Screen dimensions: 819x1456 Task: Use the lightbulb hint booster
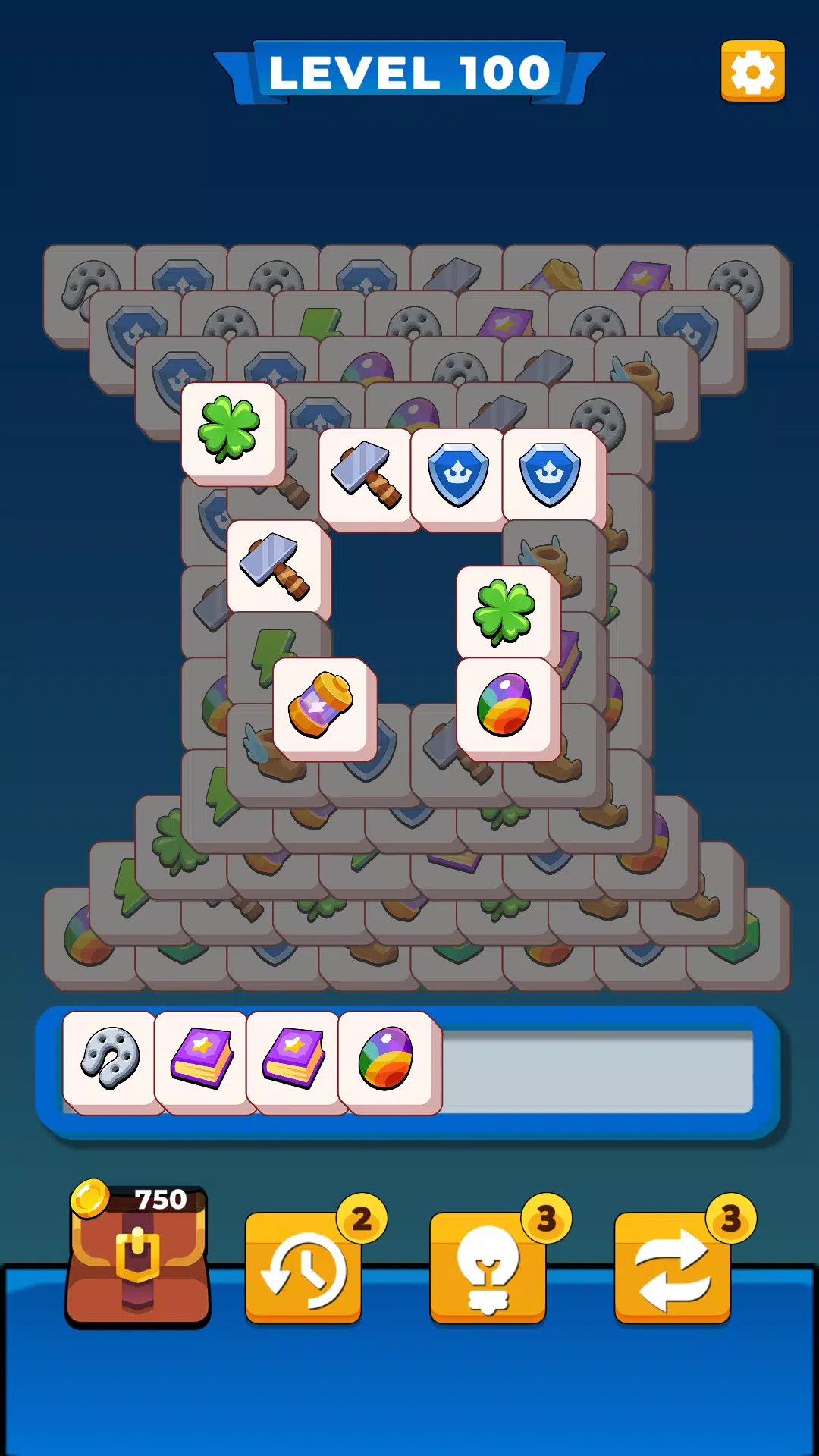(x=488, y=1268)
